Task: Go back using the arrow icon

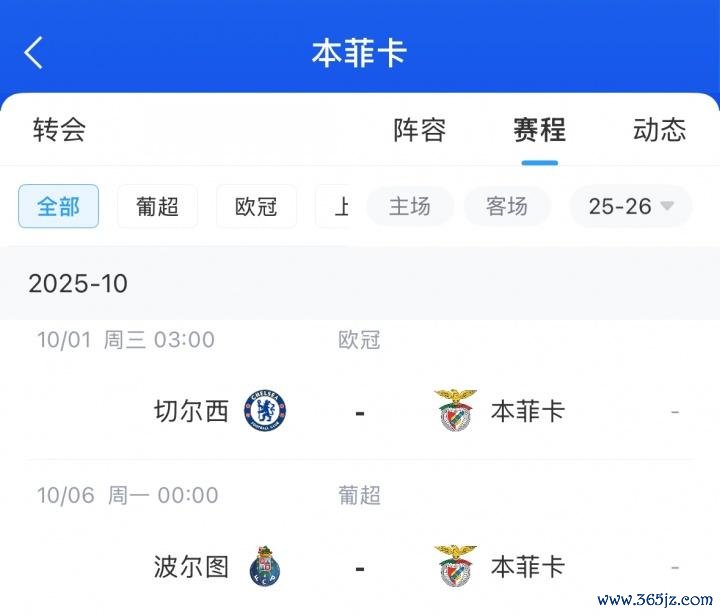Action: pos(34,52)
